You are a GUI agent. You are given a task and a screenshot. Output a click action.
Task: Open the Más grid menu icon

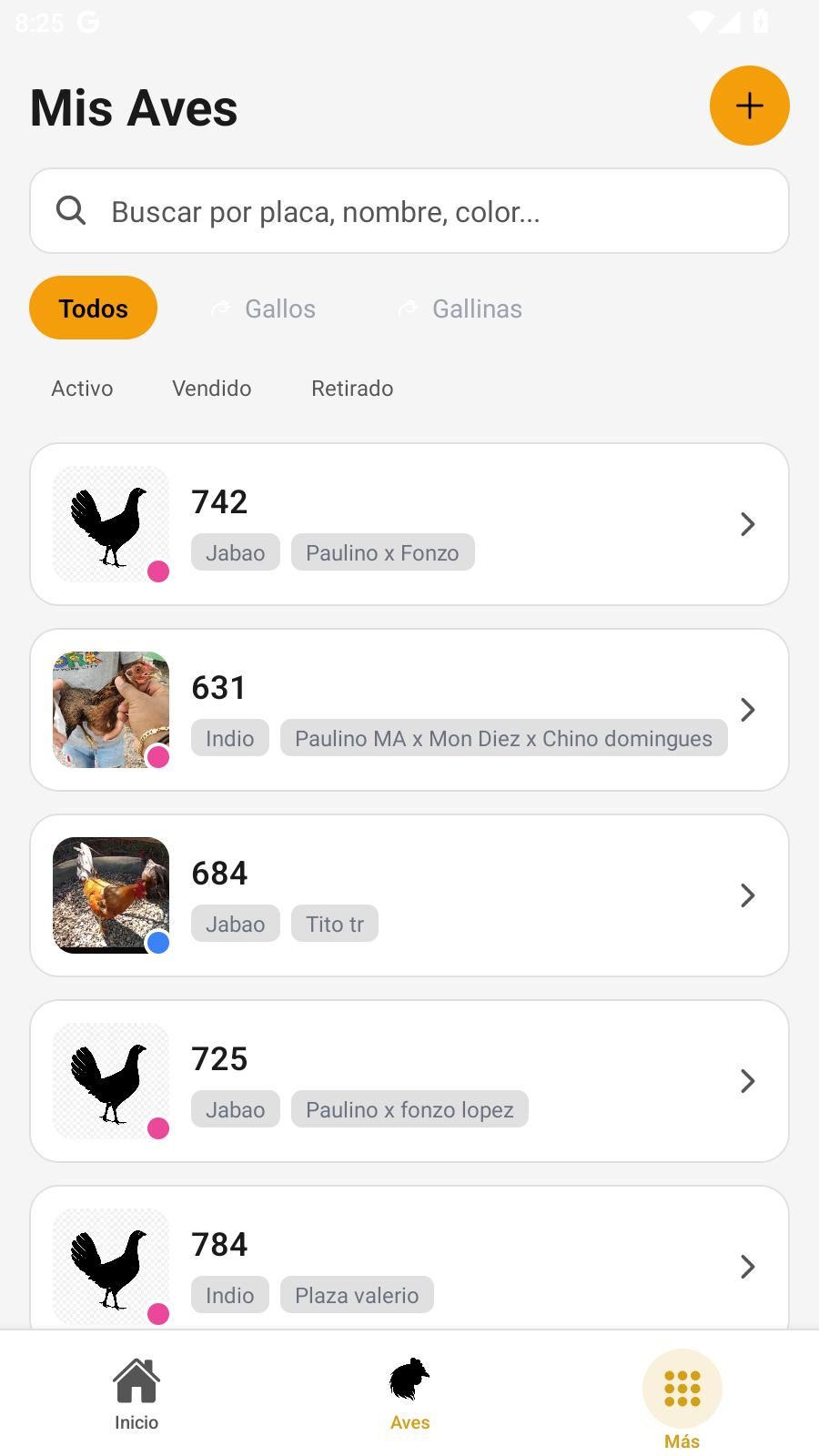point(682,1388)
